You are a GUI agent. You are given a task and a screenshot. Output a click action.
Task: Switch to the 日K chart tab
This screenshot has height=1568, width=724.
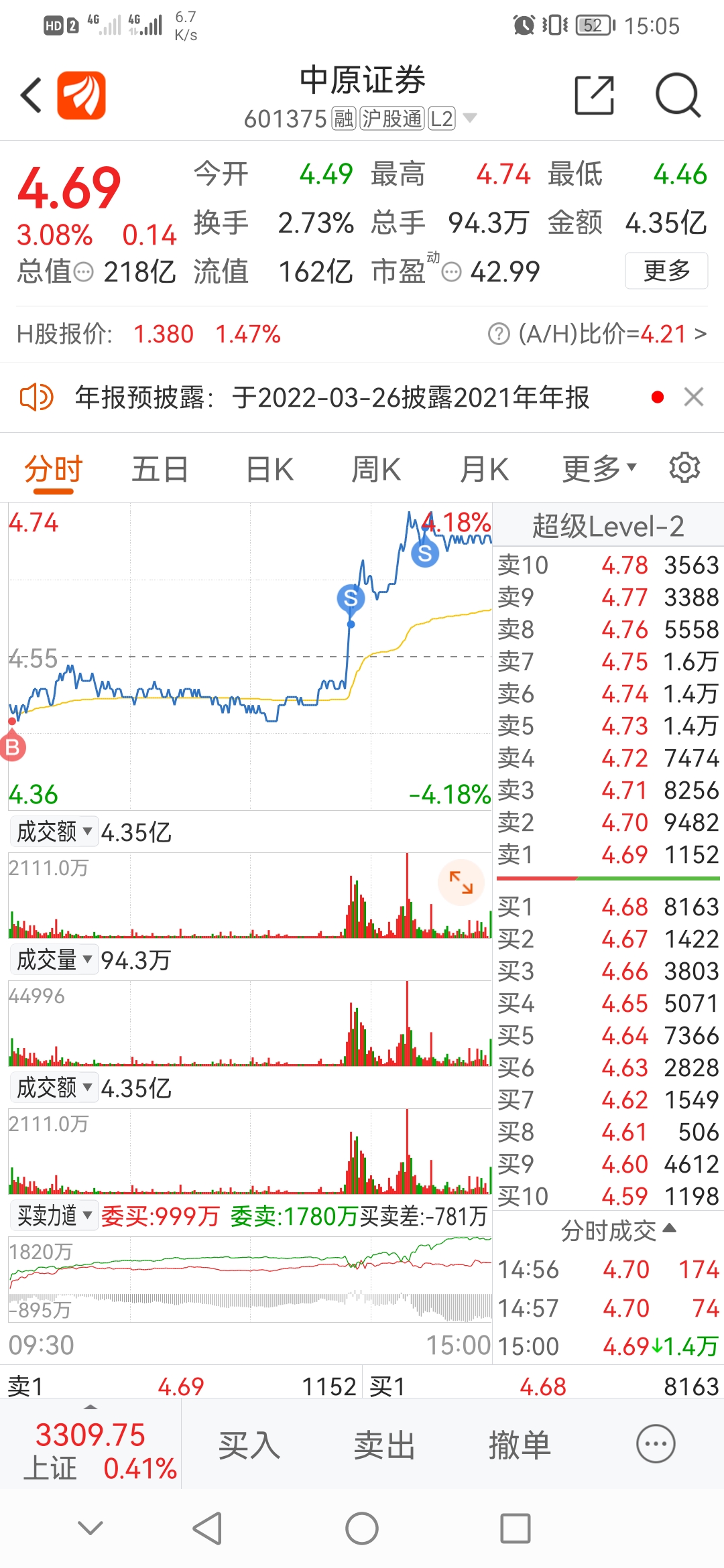click(x=269, y=469)
